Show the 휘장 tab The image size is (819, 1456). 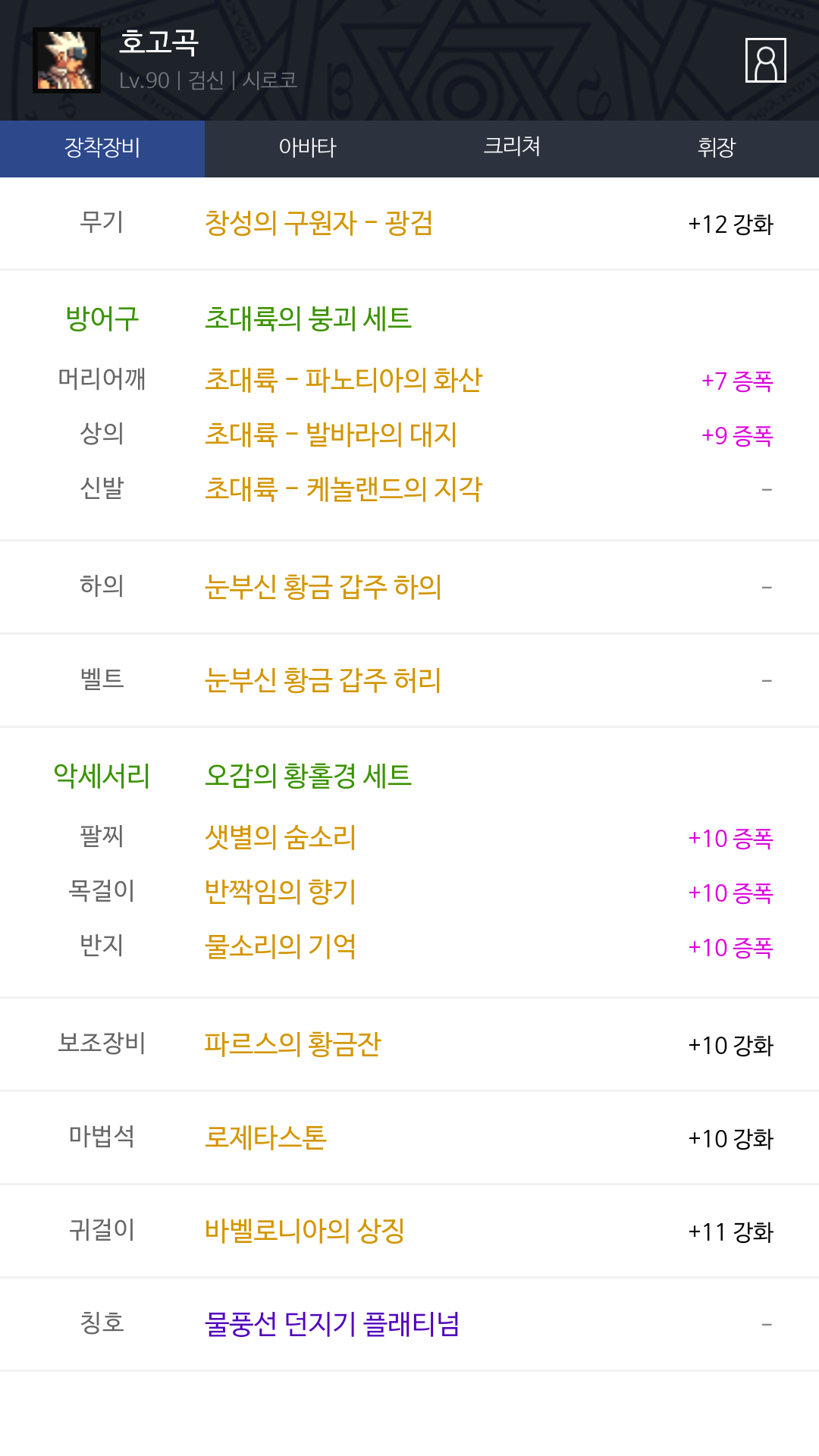[x=717, y=148]
